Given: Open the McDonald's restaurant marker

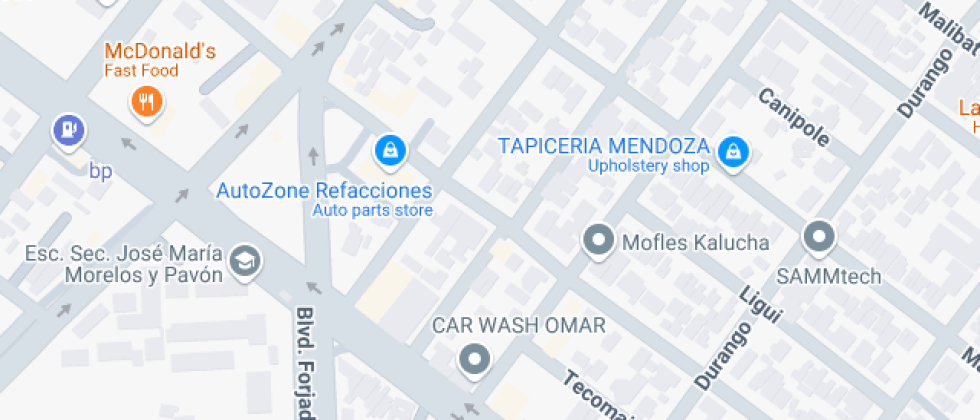Looking at the screenshot, I should (x=147, y=99).
